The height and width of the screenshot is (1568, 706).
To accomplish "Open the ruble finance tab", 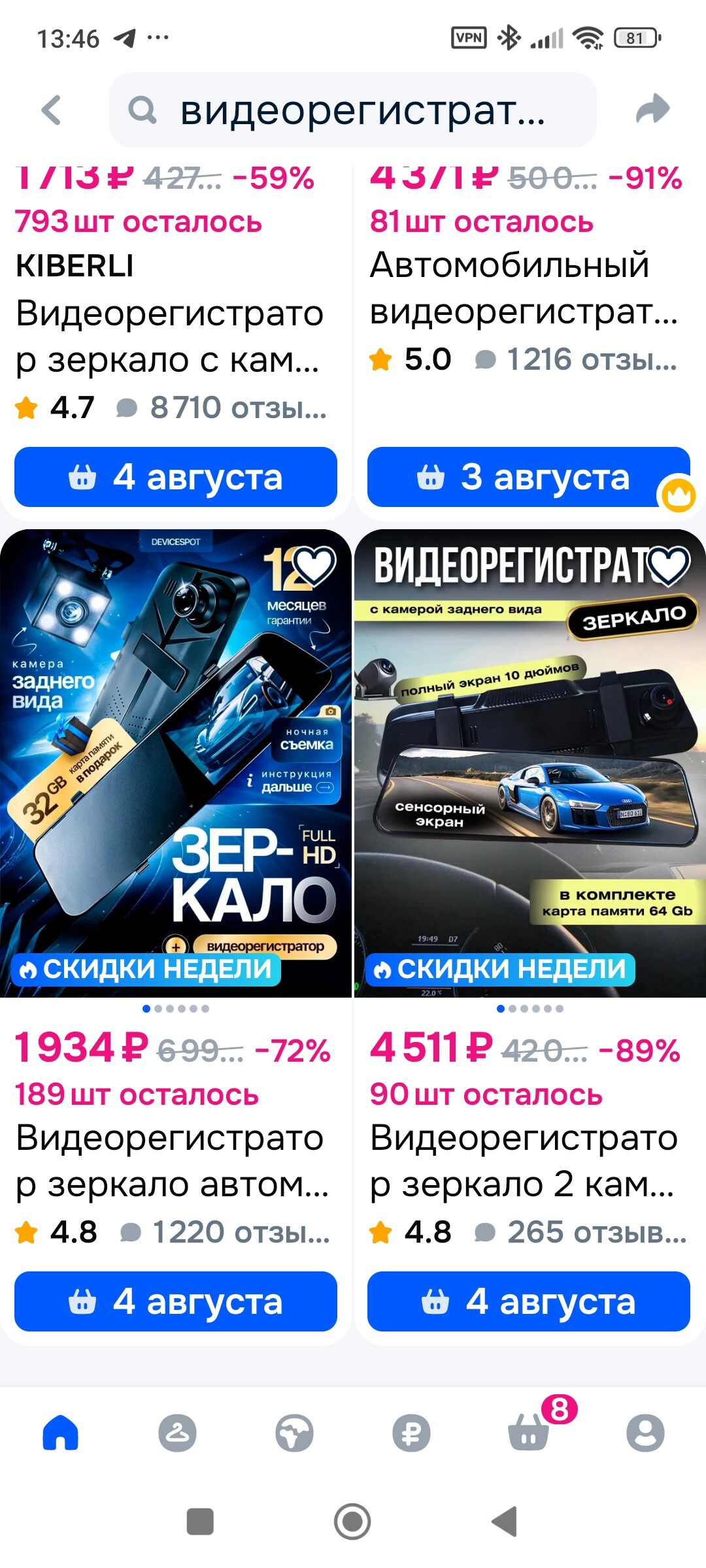I will [411, 1433].
